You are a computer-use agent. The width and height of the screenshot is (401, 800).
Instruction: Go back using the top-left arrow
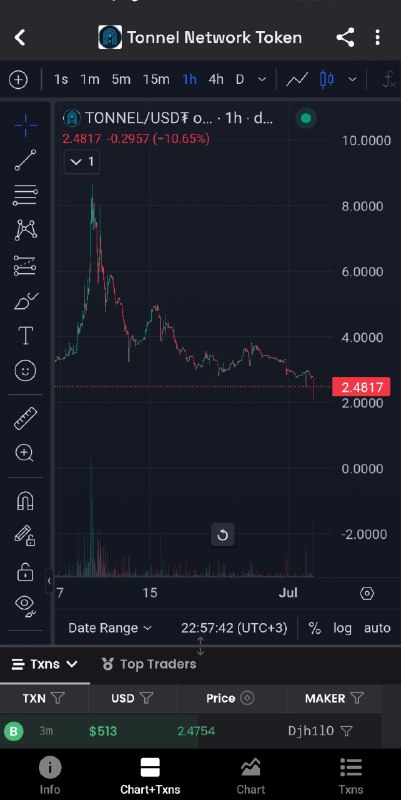pyautogui.click(x=20, y=37)
